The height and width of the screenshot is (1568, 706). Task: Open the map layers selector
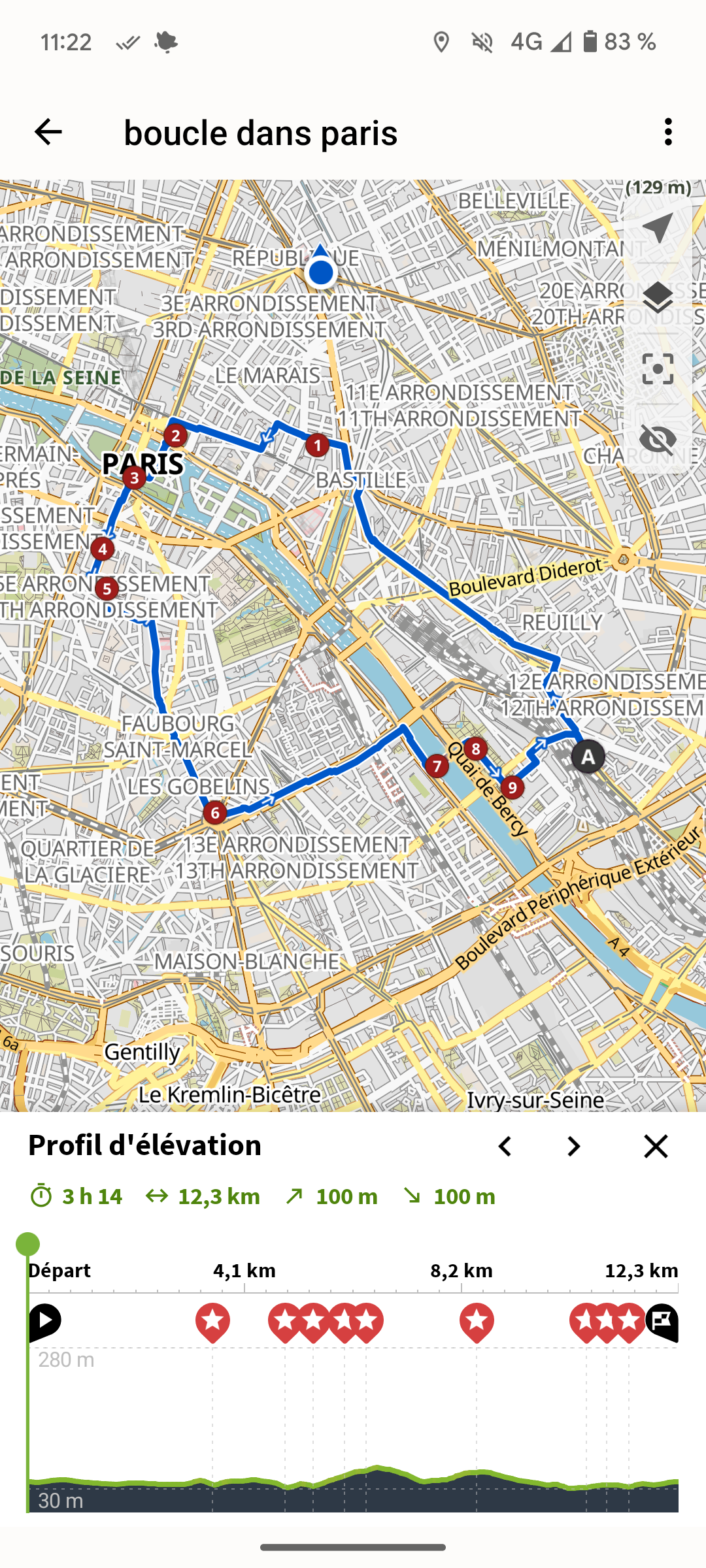658,298
